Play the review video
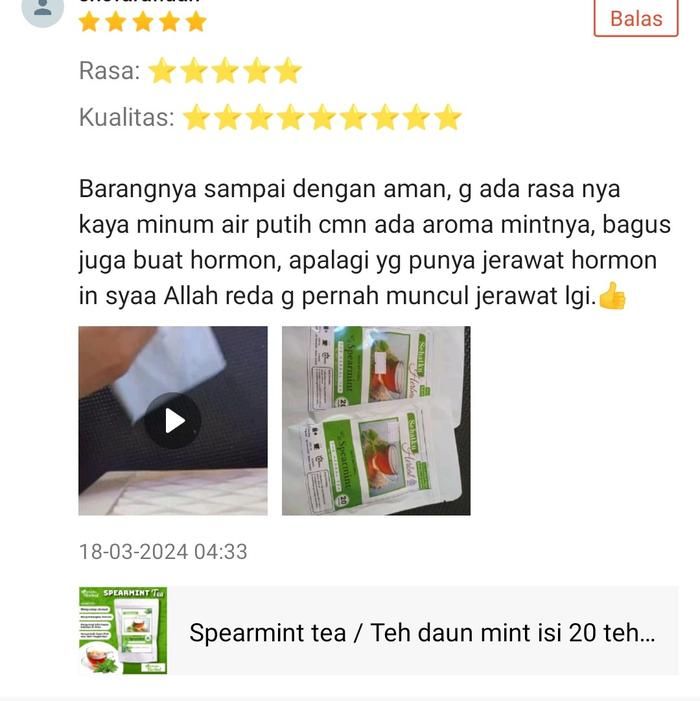The height and width of the screenshot is (701, 700). (x=173, y=420)
